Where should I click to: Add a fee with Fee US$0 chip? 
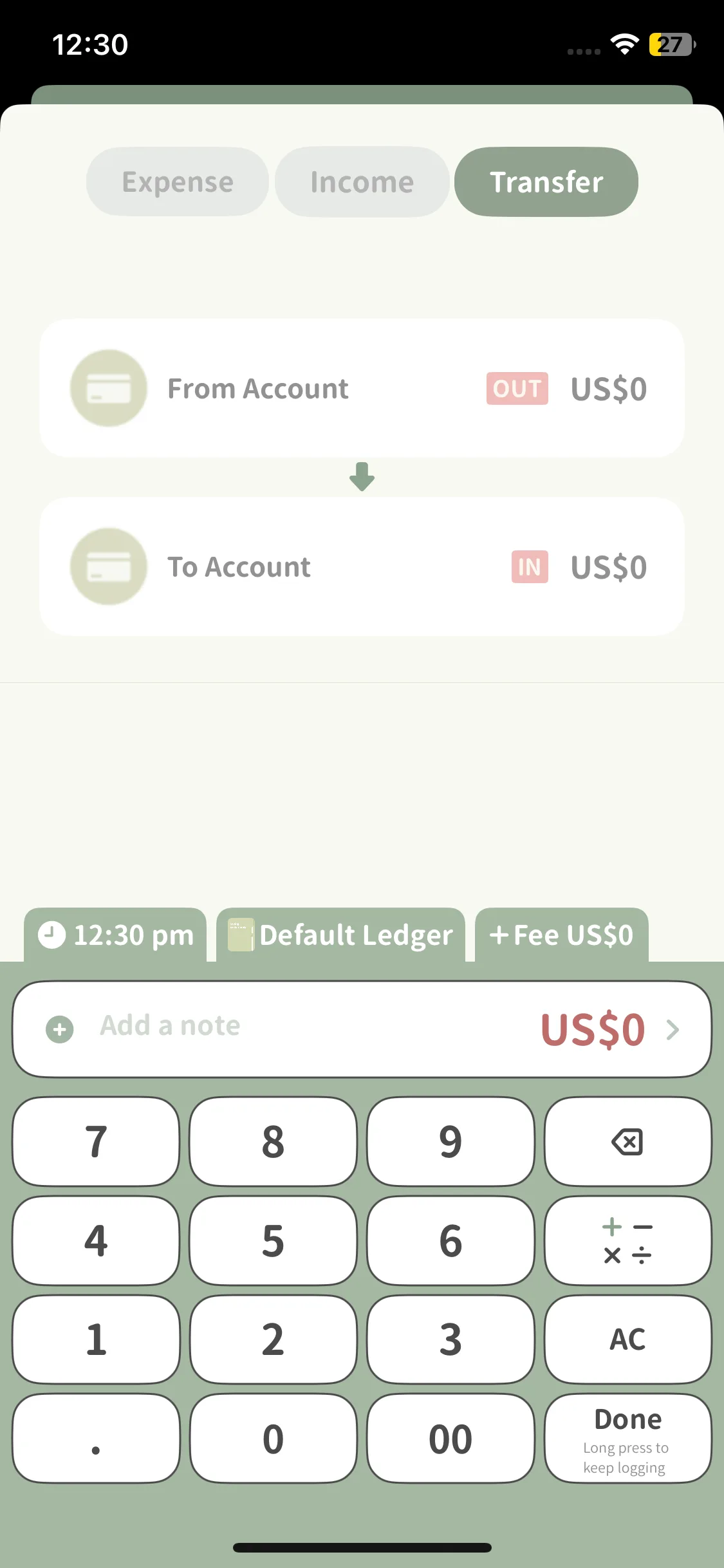click(561, 935)
